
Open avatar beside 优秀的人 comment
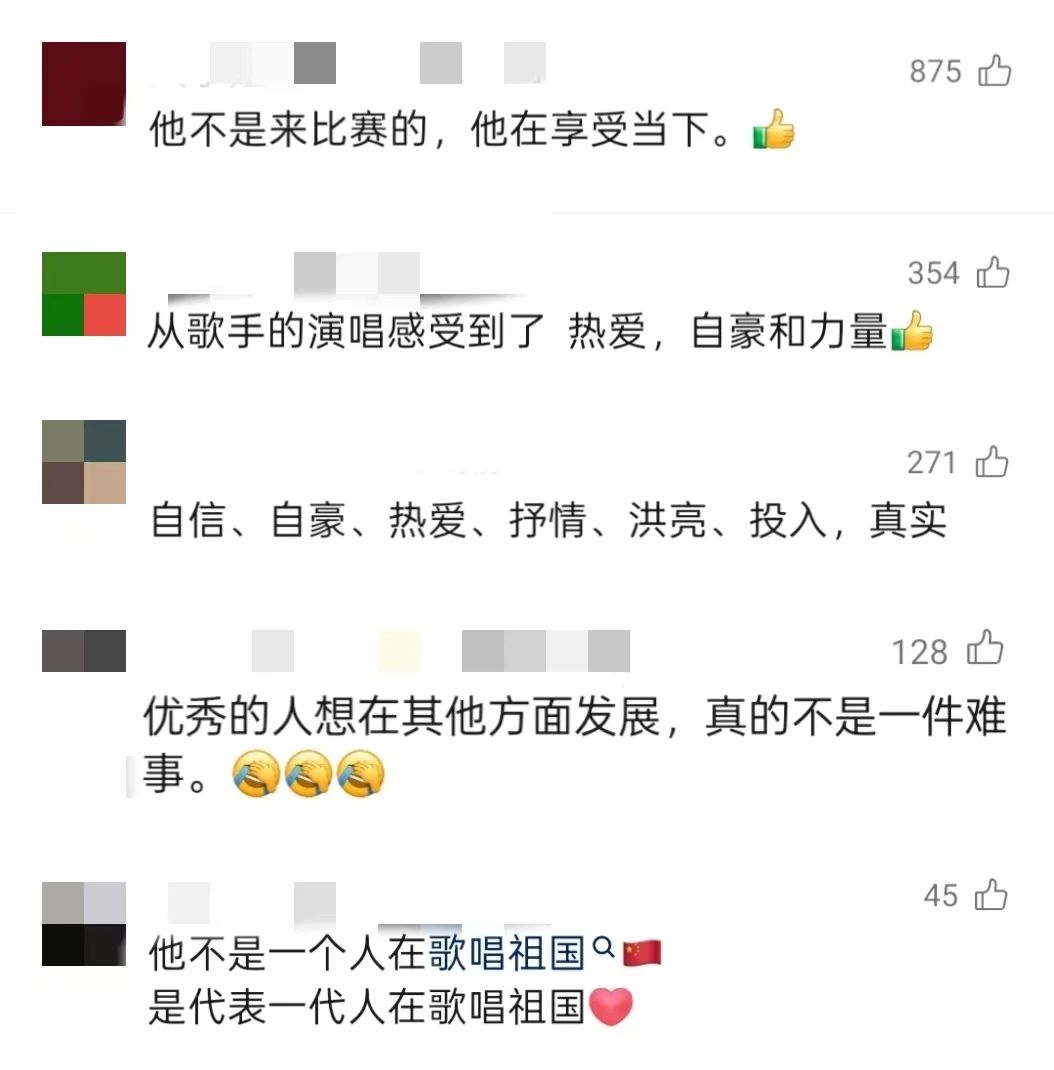coord(84,651)
